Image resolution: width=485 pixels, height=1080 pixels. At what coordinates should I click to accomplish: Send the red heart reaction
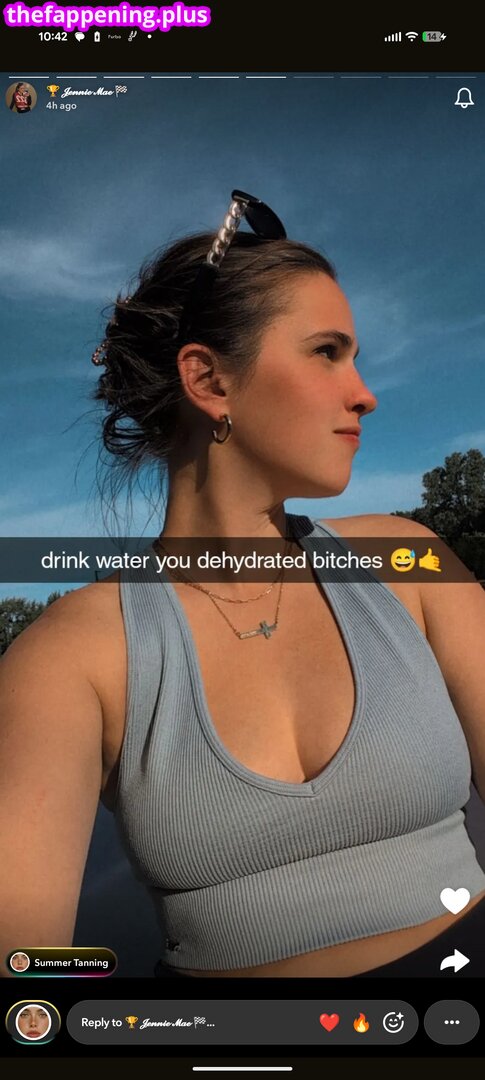(329, 1022)
